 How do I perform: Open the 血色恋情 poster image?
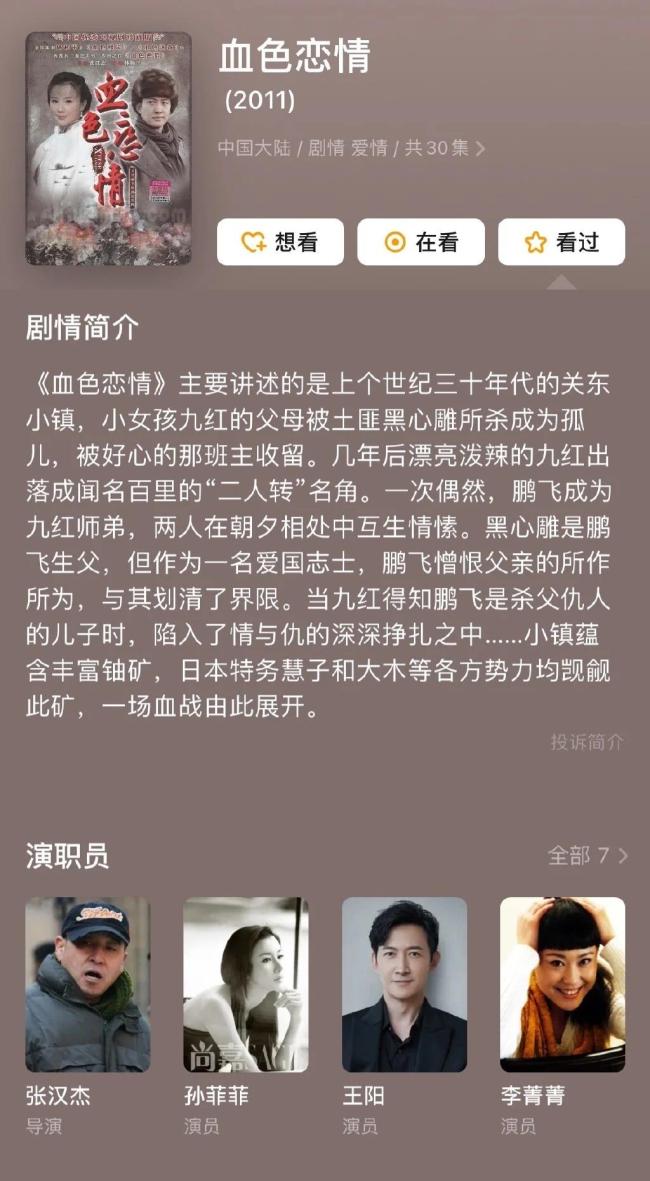108,148
